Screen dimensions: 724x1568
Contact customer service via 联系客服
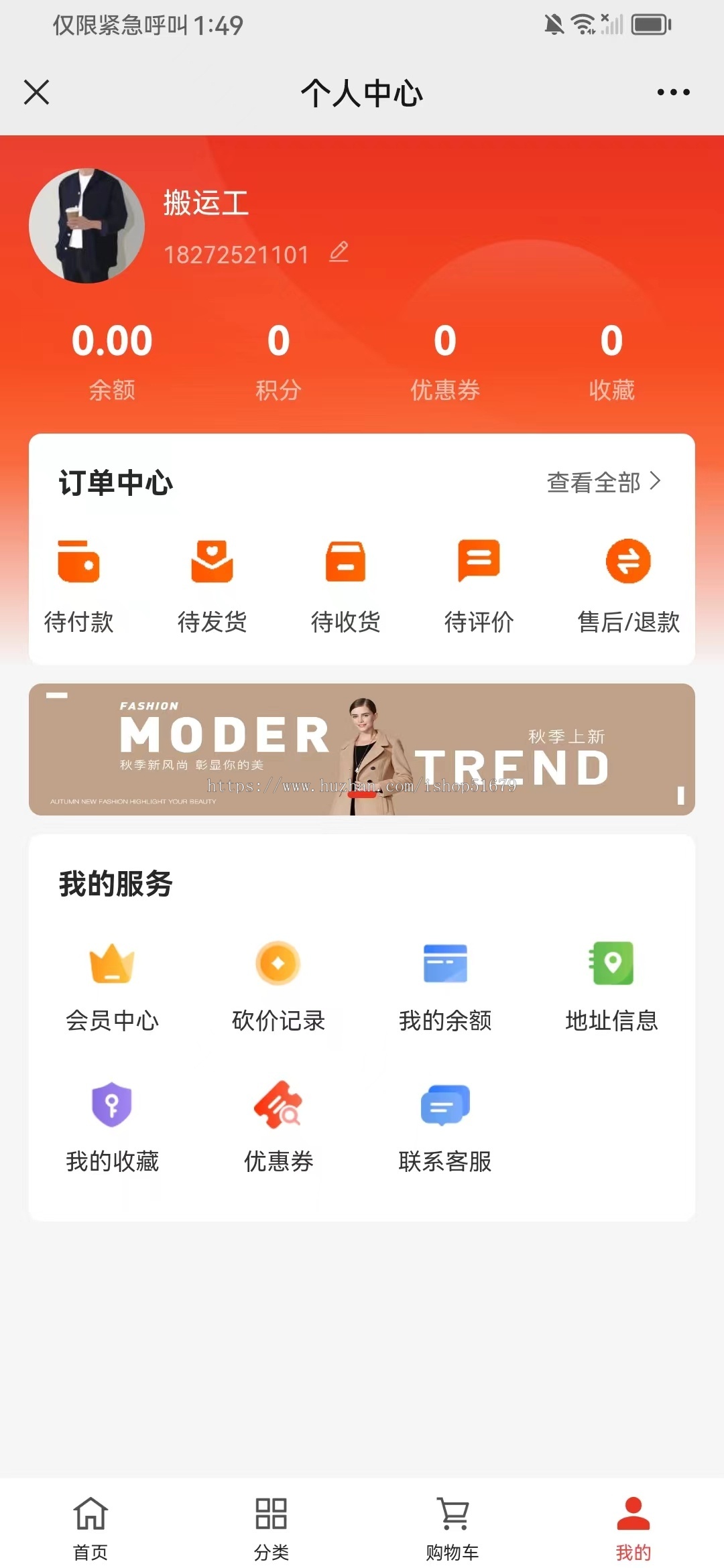point(445,1126)
